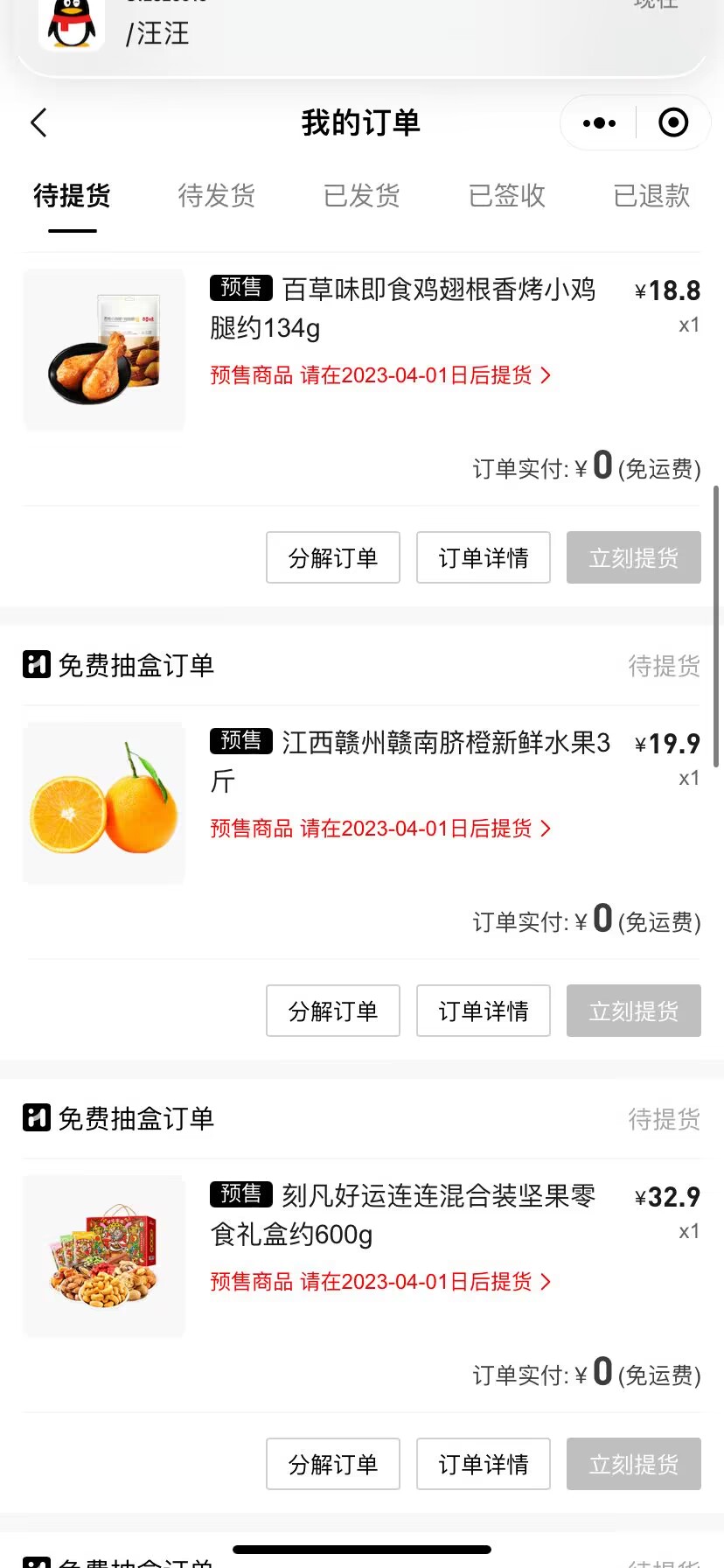Go back from My Orders page
The height and width of the screenshot is (1568, 724).
(x=38, y=123)
